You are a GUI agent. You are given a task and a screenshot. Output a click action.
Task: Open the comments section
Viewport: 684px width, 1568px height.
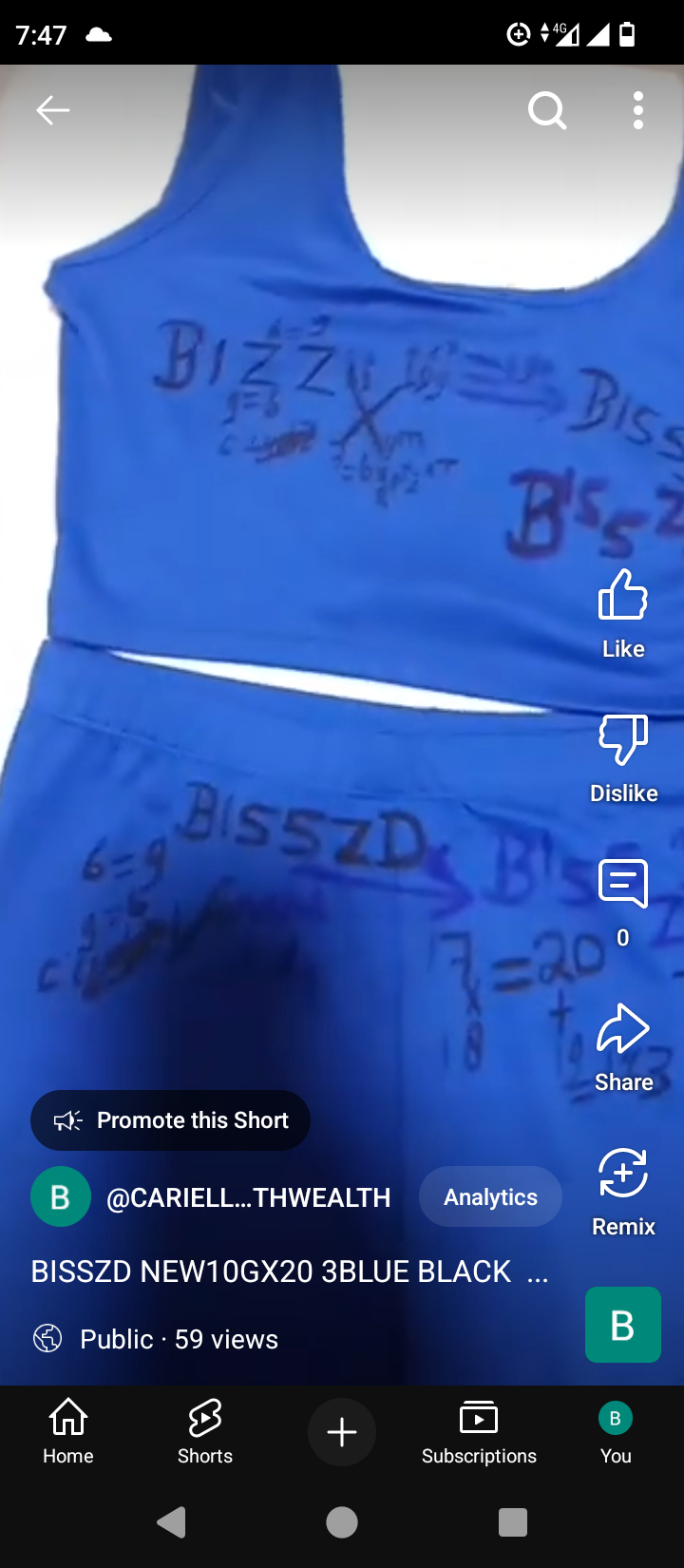tap(623, 903)
